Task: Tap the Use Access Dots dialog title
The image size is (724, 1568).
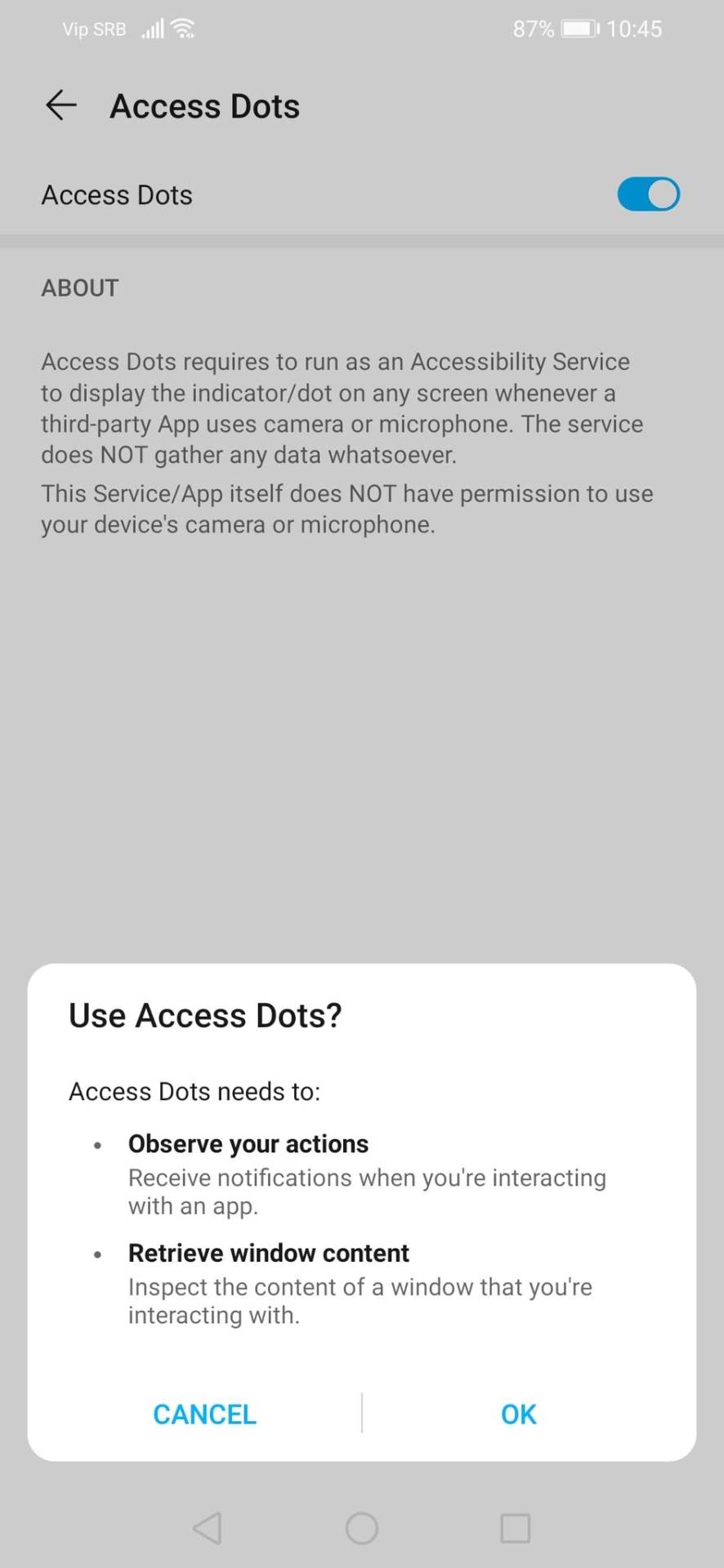Action: pos(204,1015)
